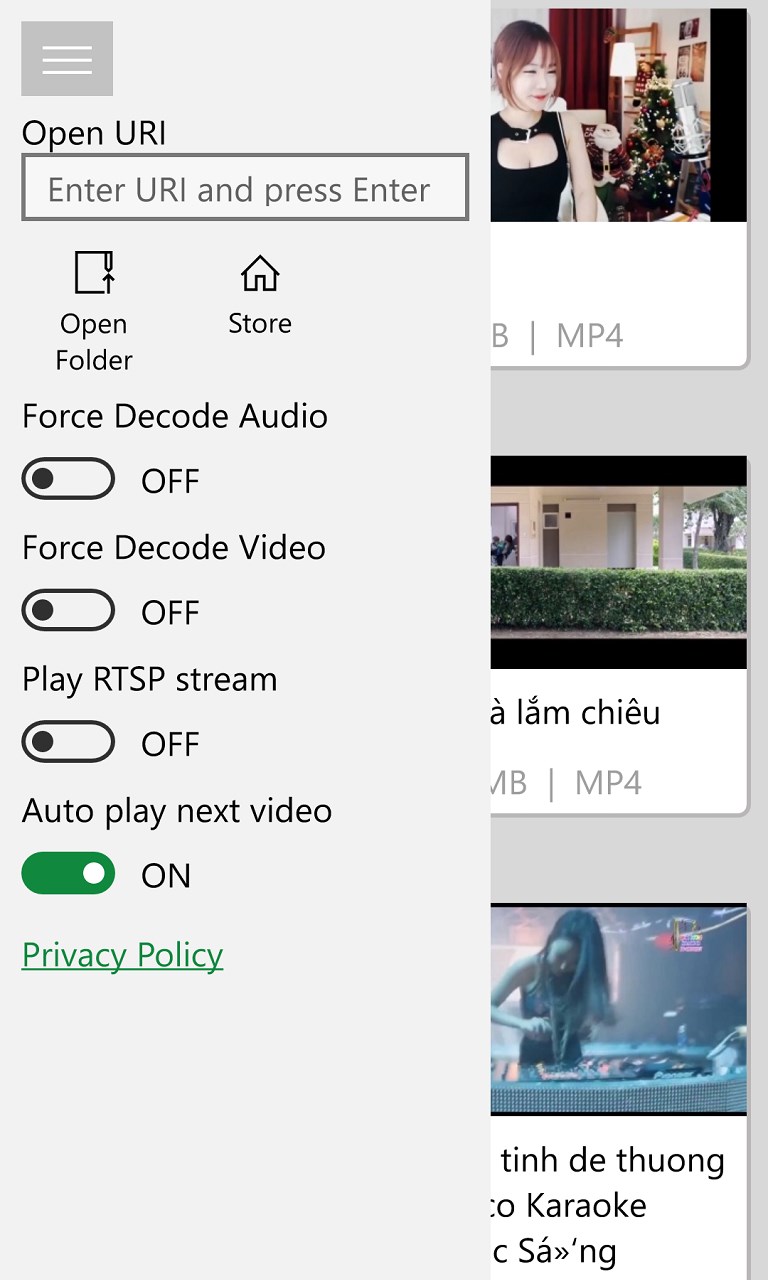Open the "tinh de thuong" Karaoke video

tap(619, 1090)
